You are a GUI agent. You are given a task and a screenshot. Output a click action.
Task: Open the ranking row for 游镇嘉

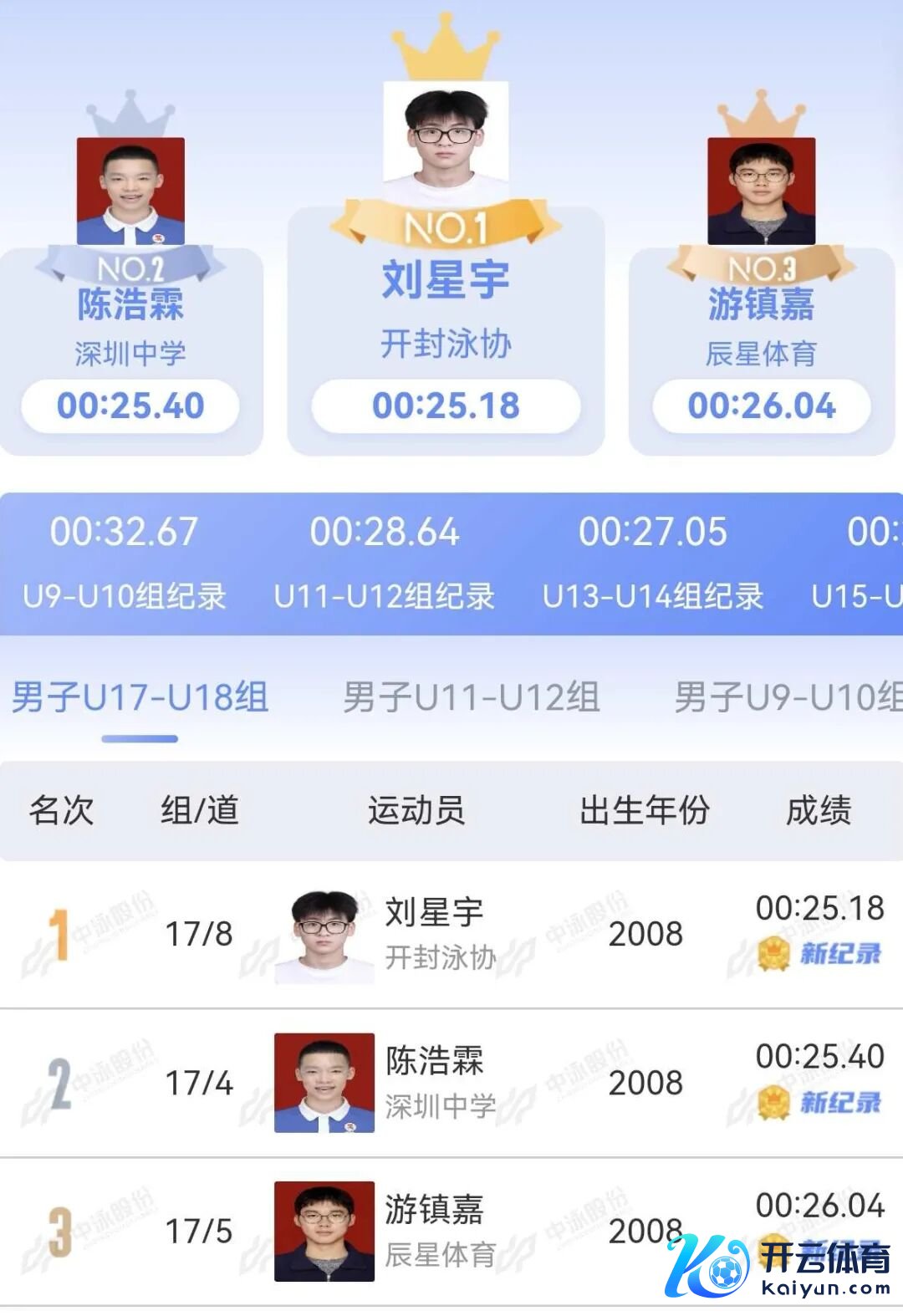(x=451, y=1231)
